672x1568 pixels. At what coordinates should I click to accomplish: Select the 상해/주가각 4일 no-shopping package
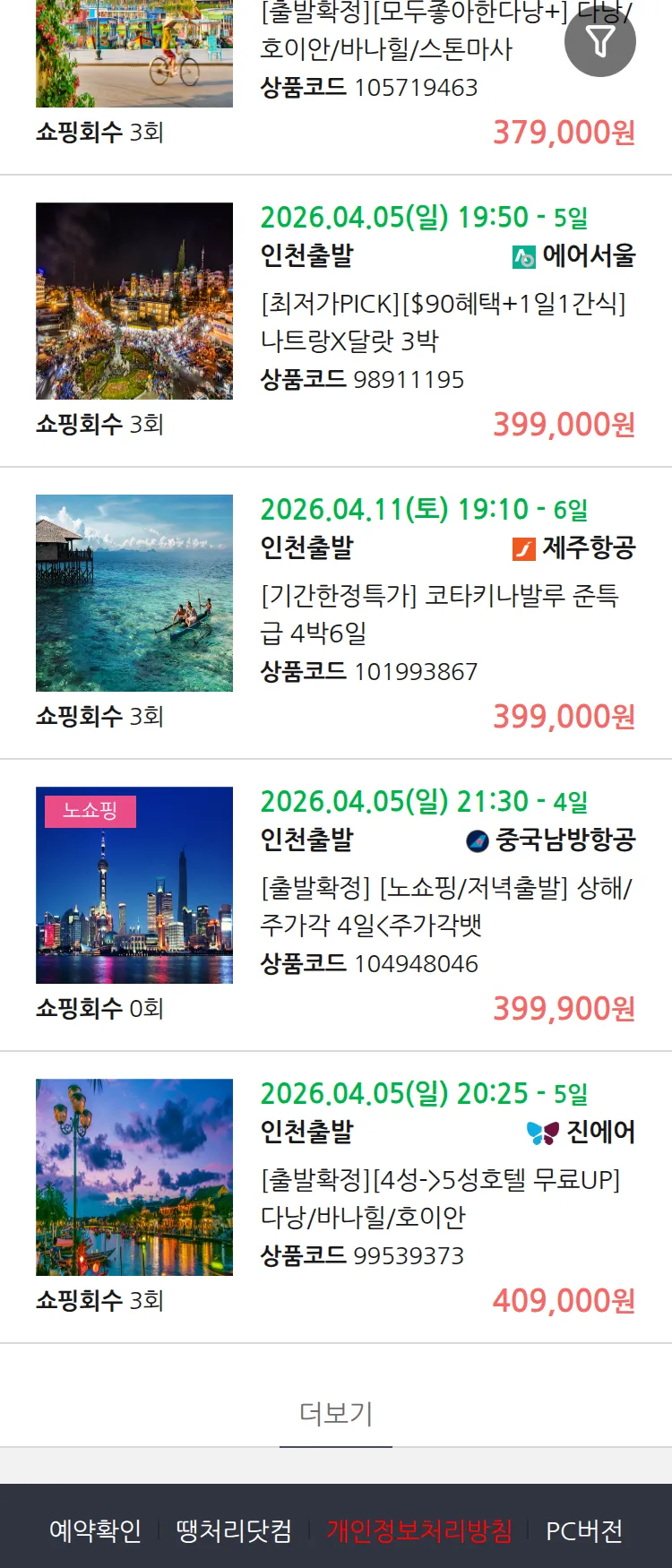pyautogui.click(x=445, y=906)
